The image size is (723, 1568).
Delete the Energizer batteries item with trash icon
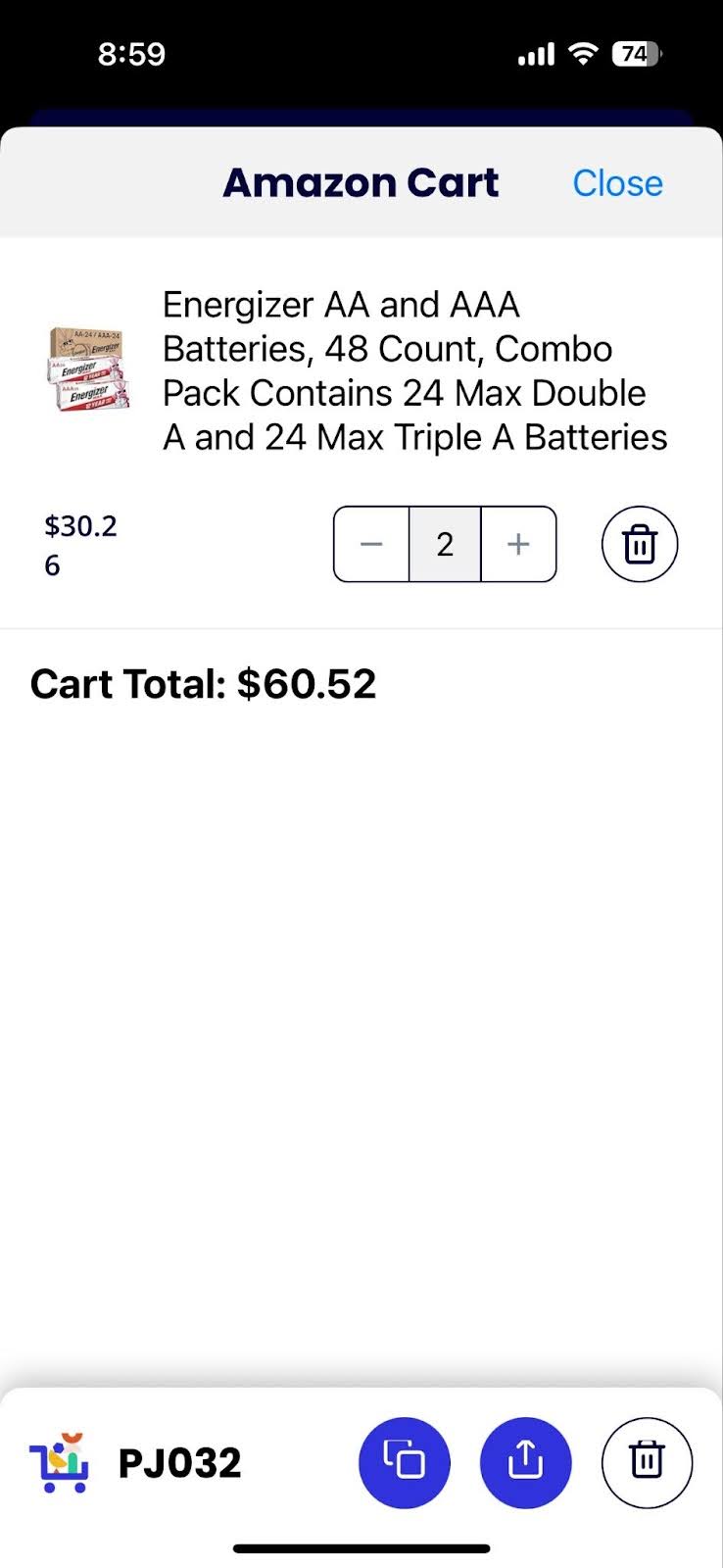tap(639, 544)
